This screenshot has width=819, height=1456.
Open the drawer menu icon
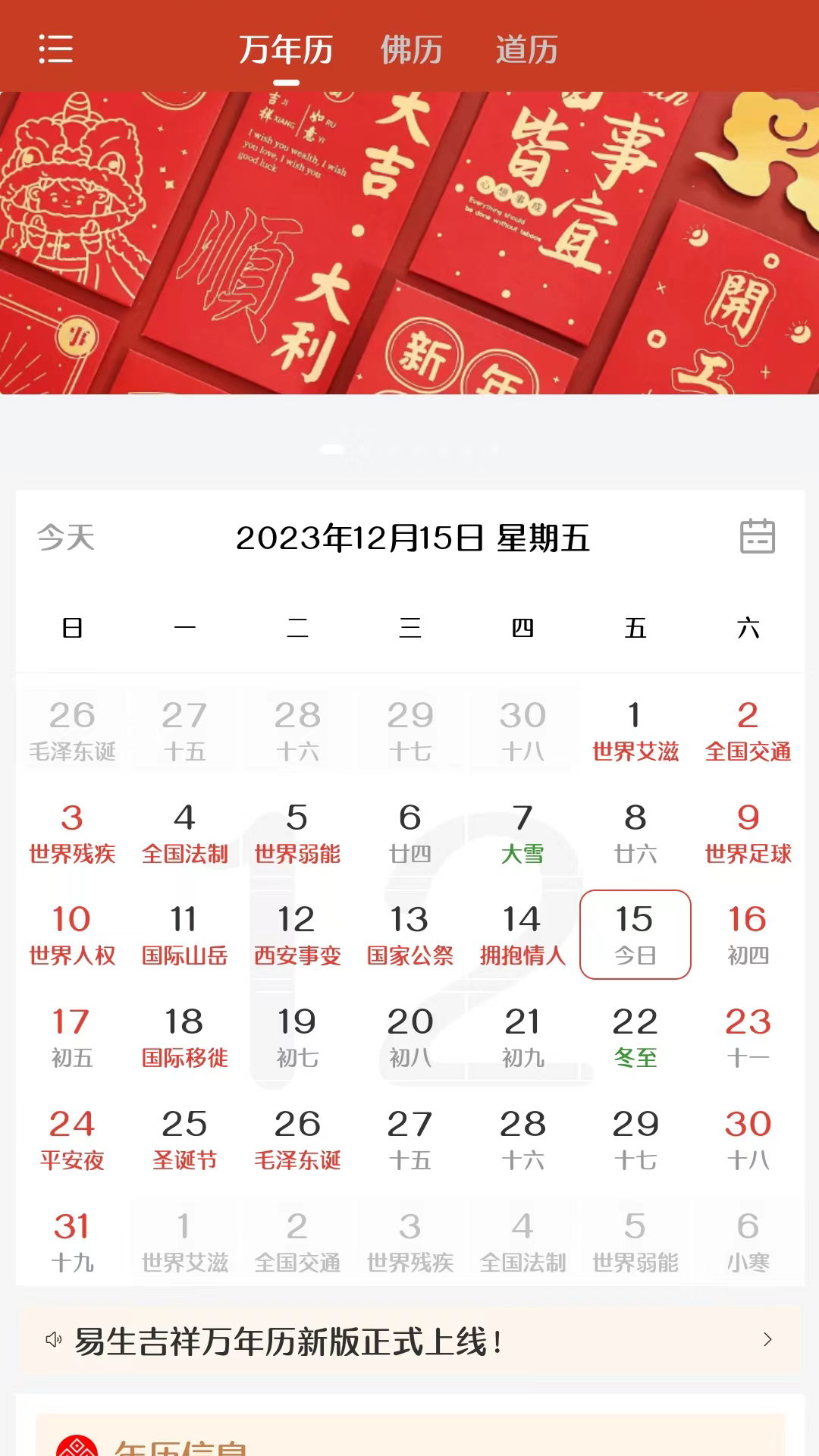tap(55, 49)
